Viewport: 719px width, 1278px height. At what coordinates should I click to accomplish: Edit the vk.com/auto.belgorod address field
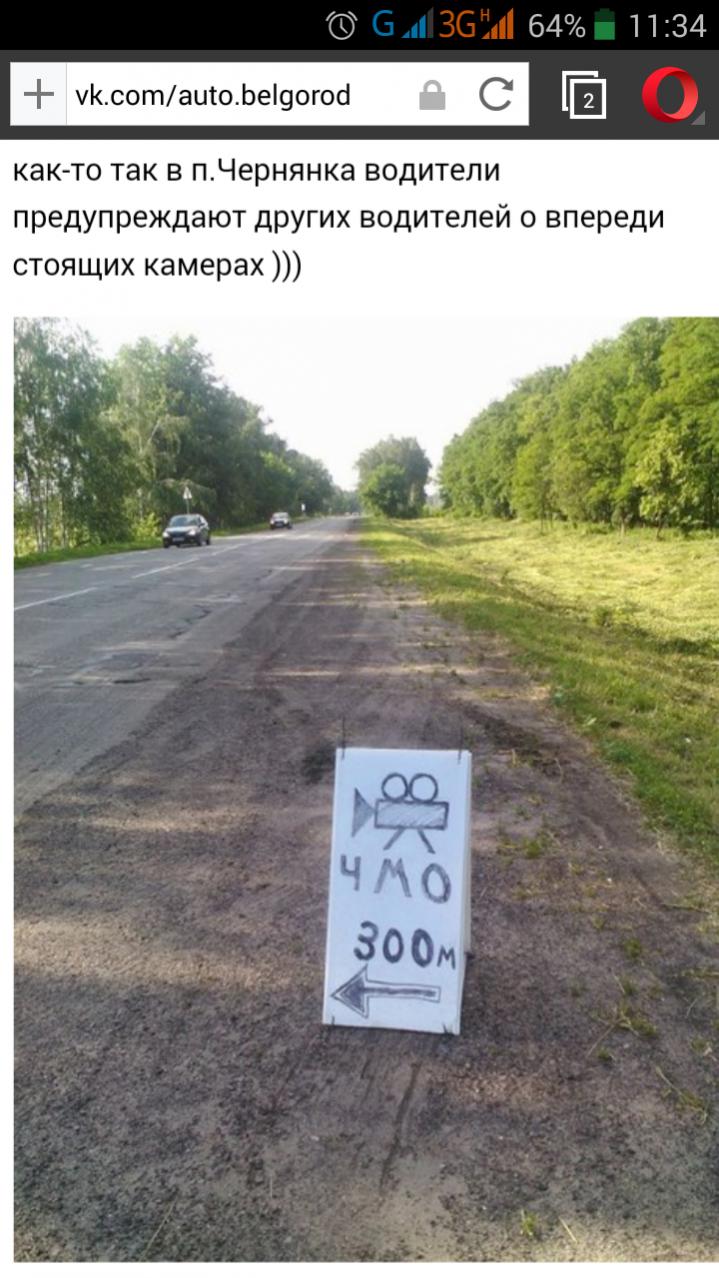pyautogui.click(x=240, y=95)
